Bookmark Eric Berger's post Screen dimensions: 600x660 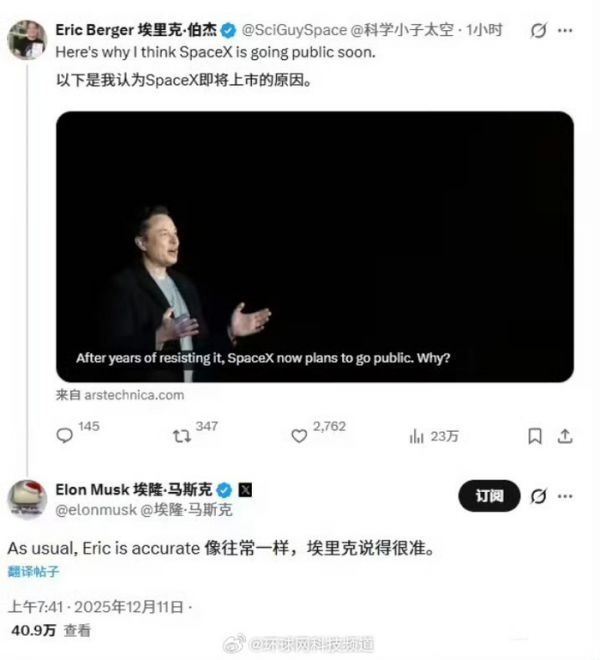coord(535,436)
